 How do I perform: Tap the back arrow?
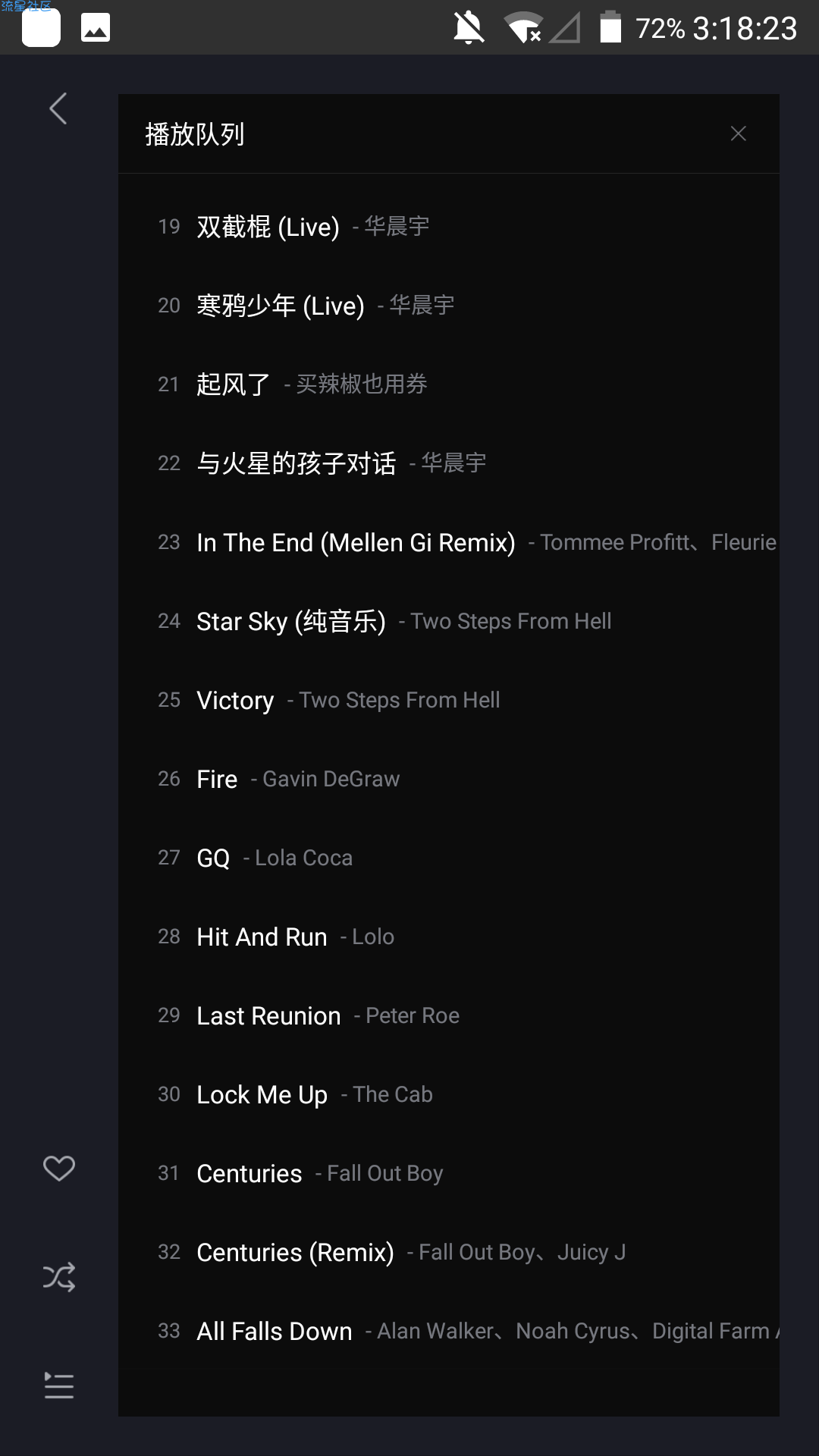(x=58, y=108)
